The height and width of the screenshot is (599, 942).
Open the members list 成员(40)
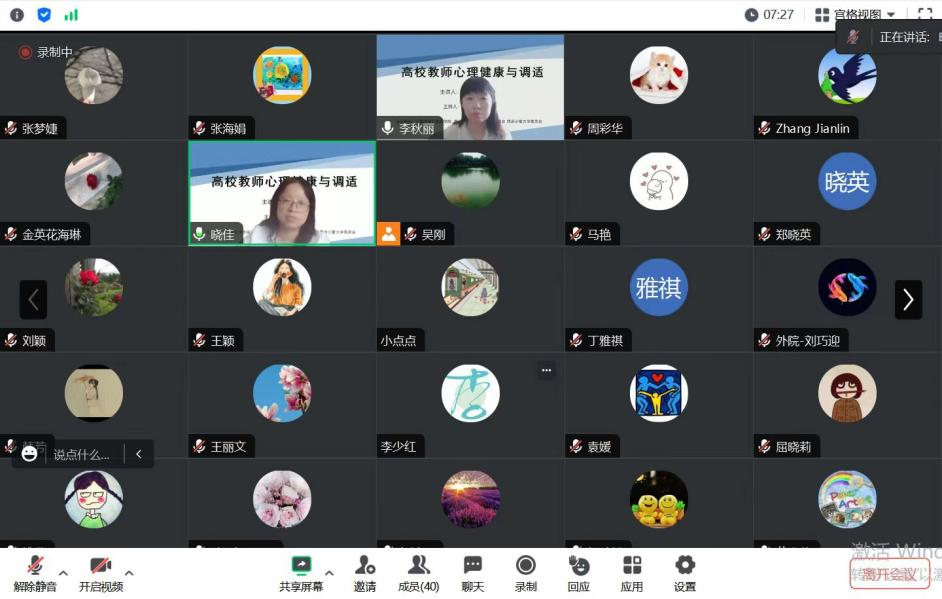(418, 574)
